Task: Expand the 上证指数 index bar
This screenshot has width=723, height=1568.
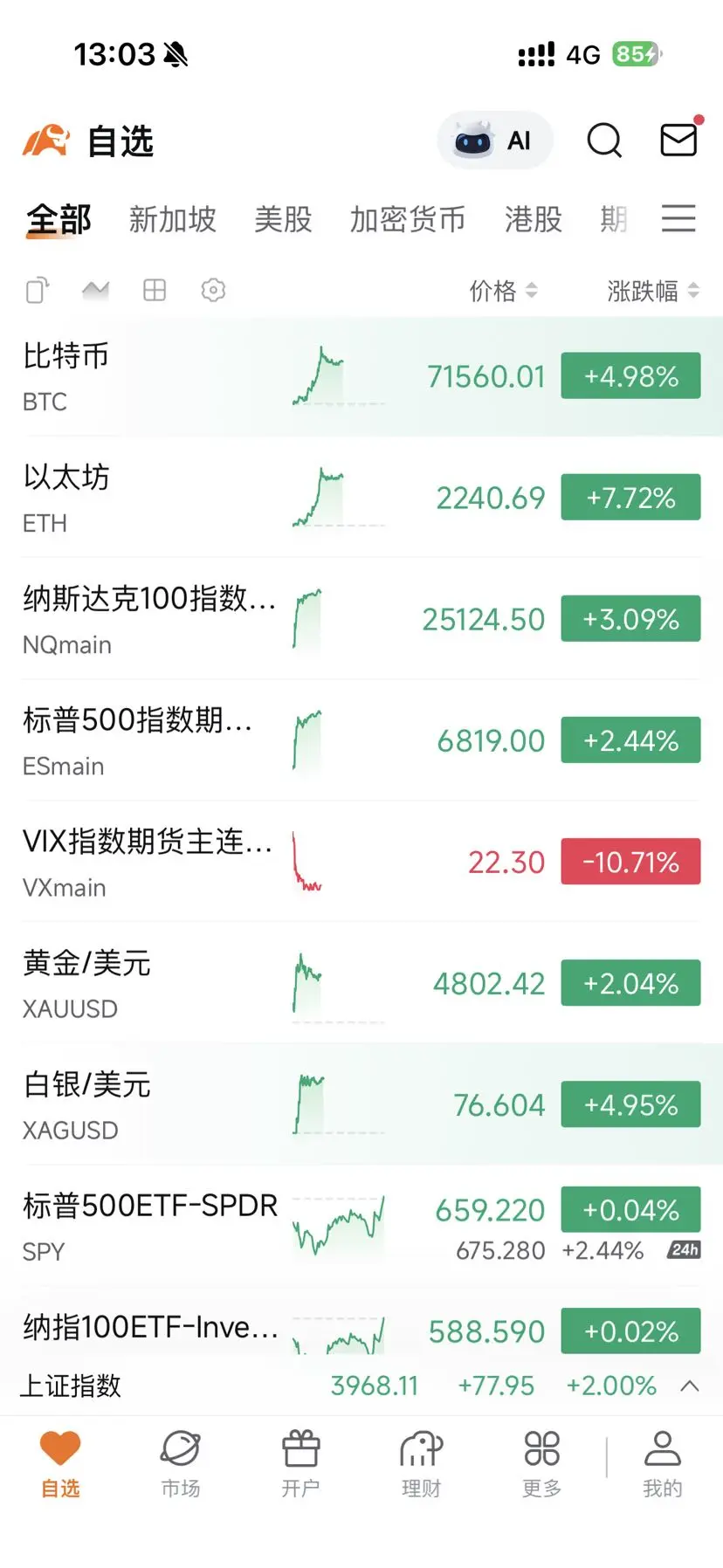Action: click(x=689, y=1386)
